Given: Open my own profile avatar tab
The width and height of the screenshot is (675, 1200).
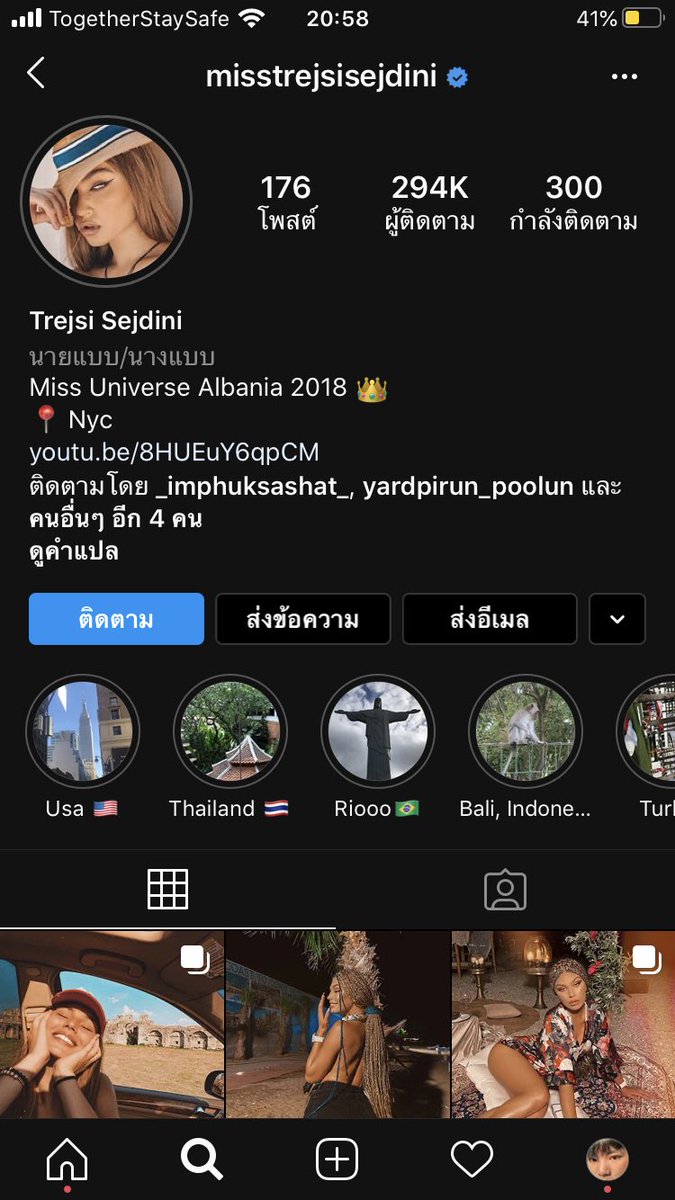Looking at the screenshot, I should coord(607,1160).
